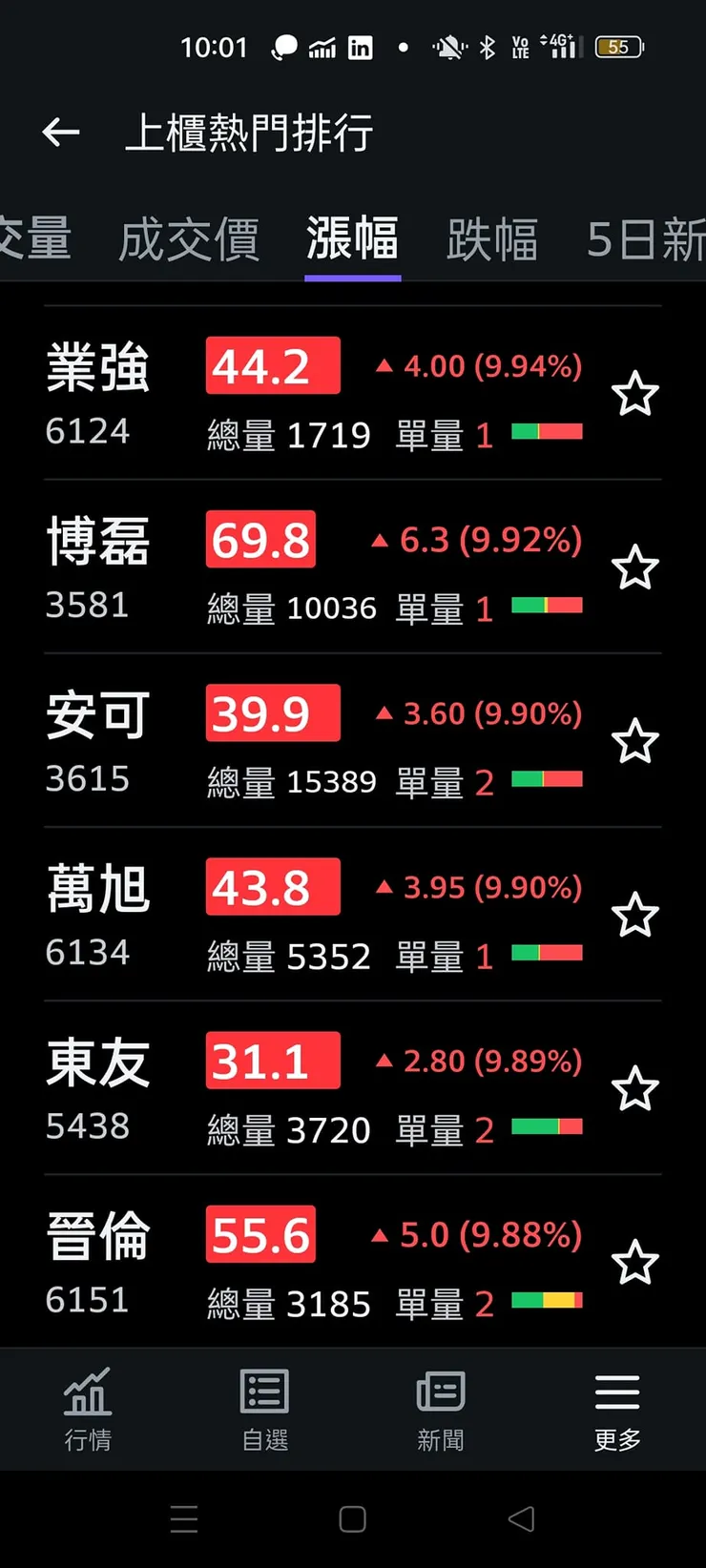Viewport: 706px width, 1568px height.
Task: Tap the star beside 萬旭 6134
Action: click(634, 916)
